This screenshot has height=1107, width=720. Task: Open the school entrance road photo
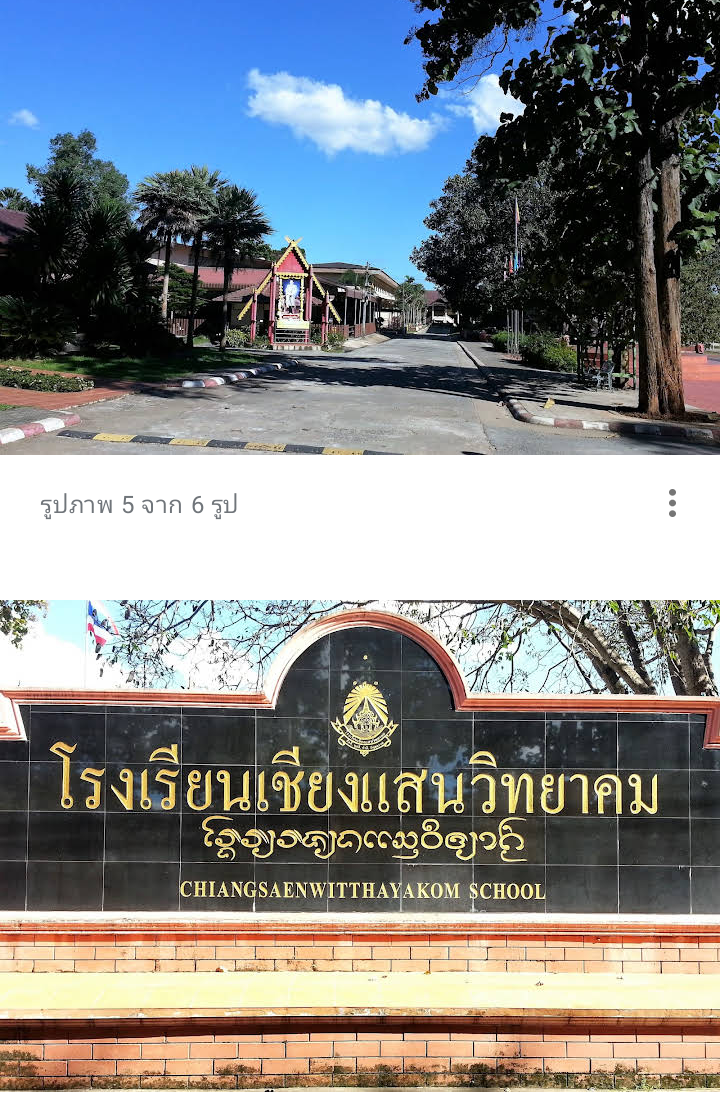point(360,228)
